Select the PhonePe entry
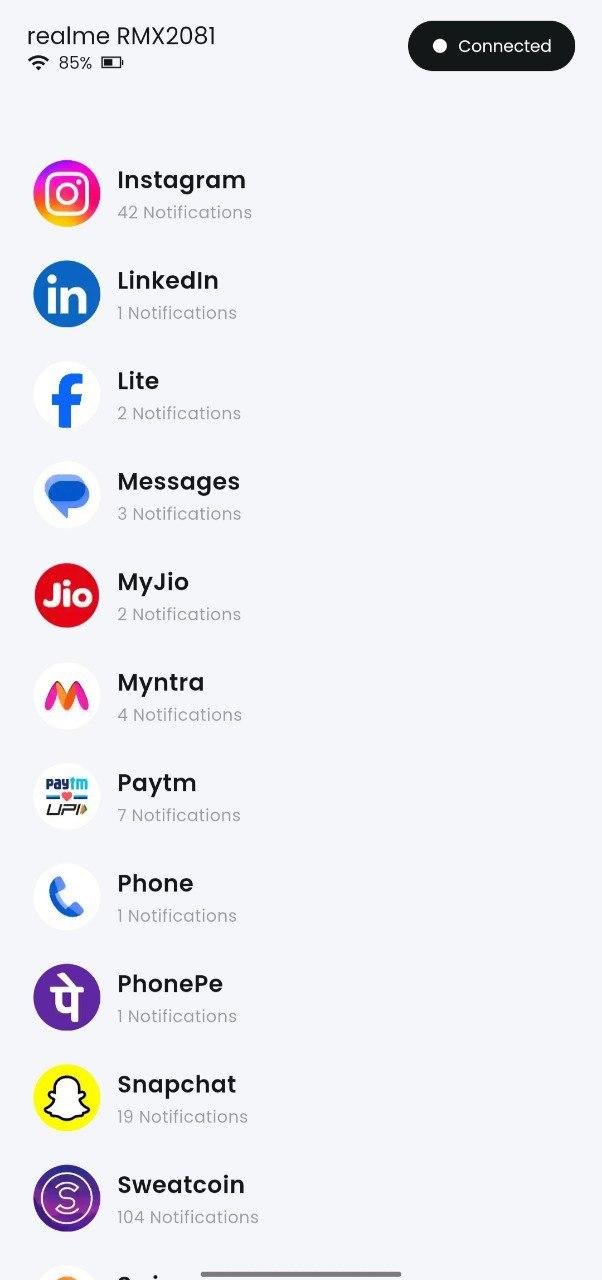Image resolution: width=602 pixels, height=1280 pixels. [x=301, y=998]
